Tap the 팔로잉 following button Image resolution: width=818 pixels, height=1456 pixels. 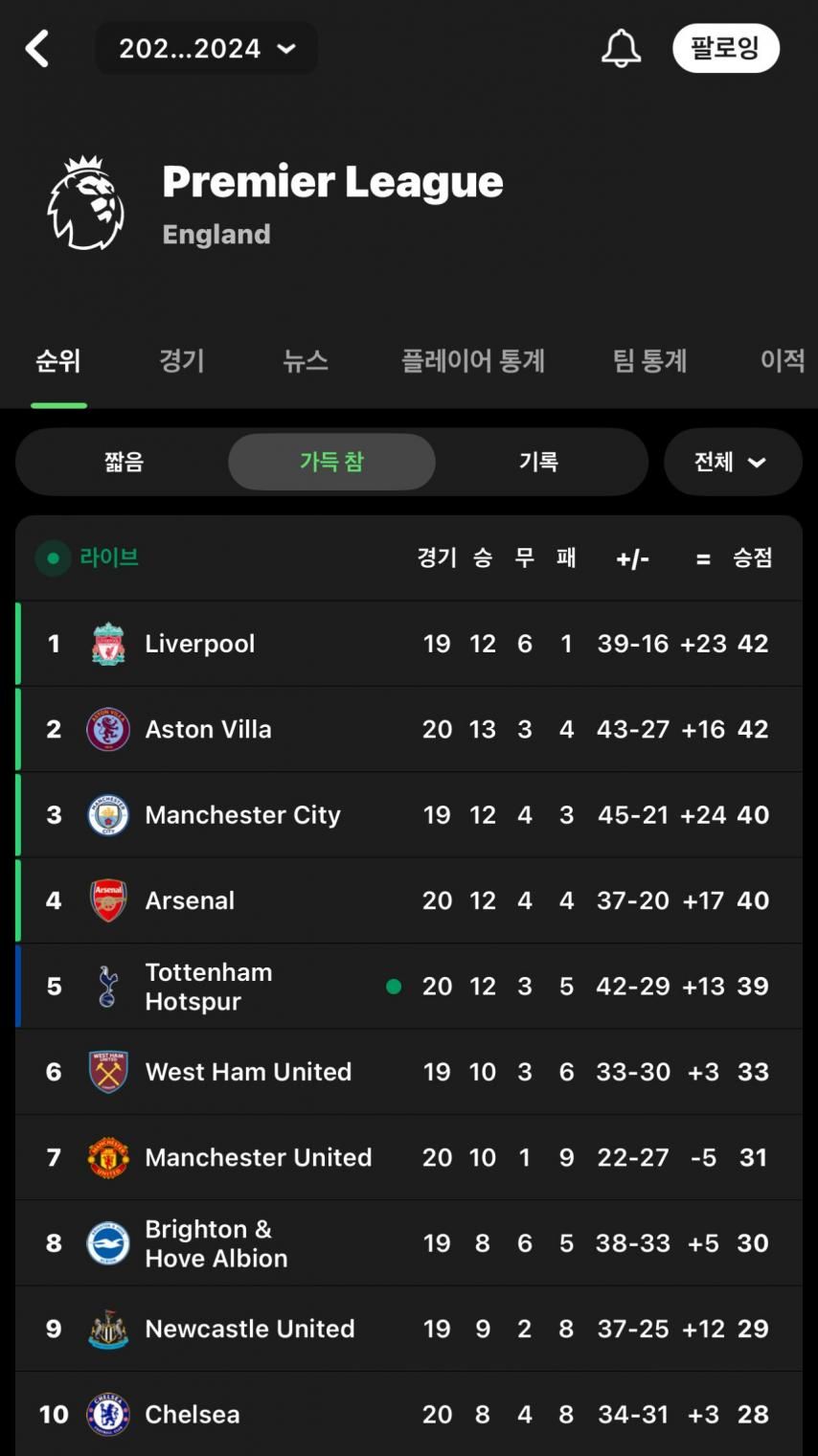click(x=725, y=49)
